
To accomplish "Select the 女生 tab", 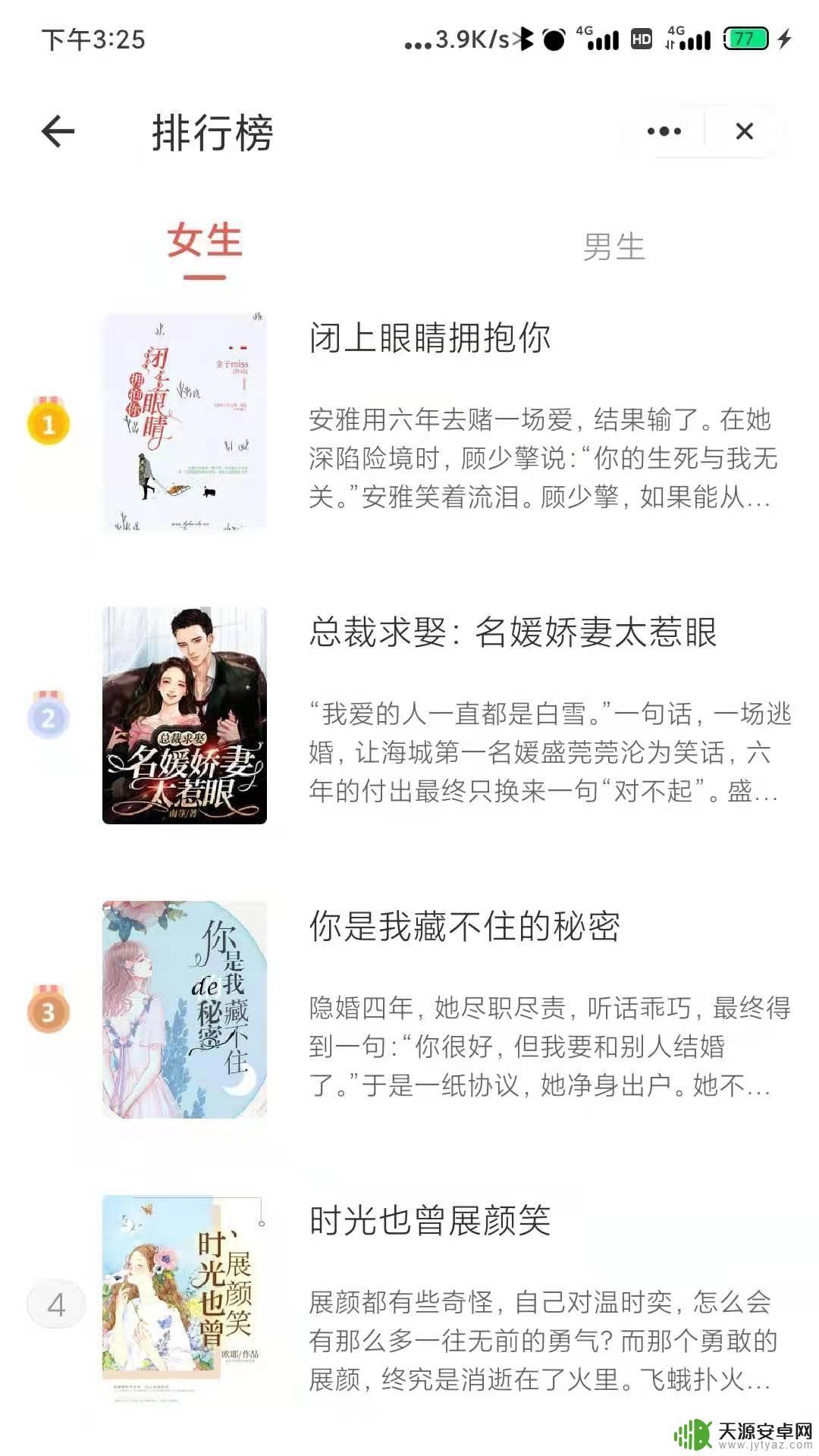I will point(205,241).
